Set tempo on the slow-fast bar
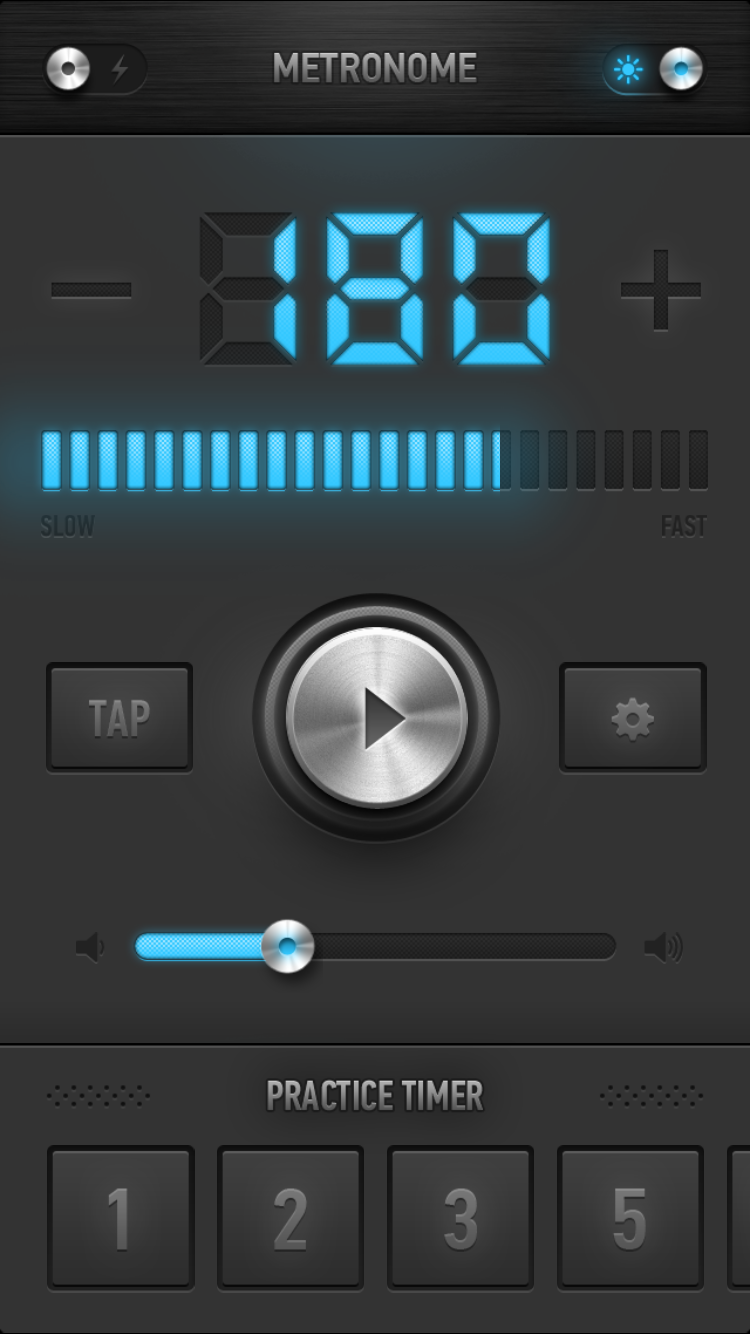This screenshot has width=750, height=1334. click(x=374, y=460)
